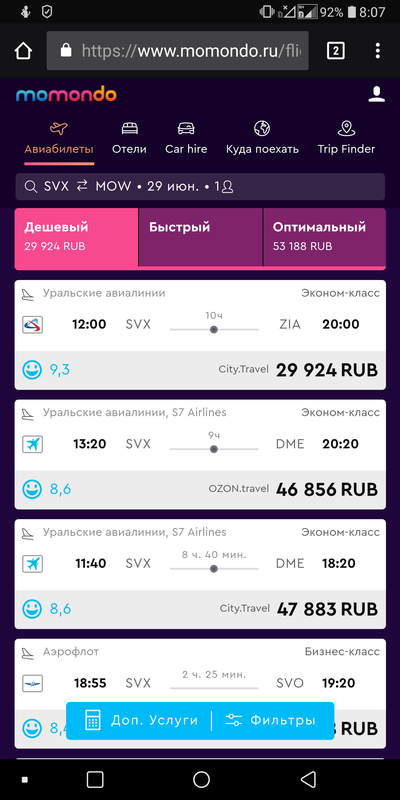Open the browser tab switcher

click(x=335, y=51)
